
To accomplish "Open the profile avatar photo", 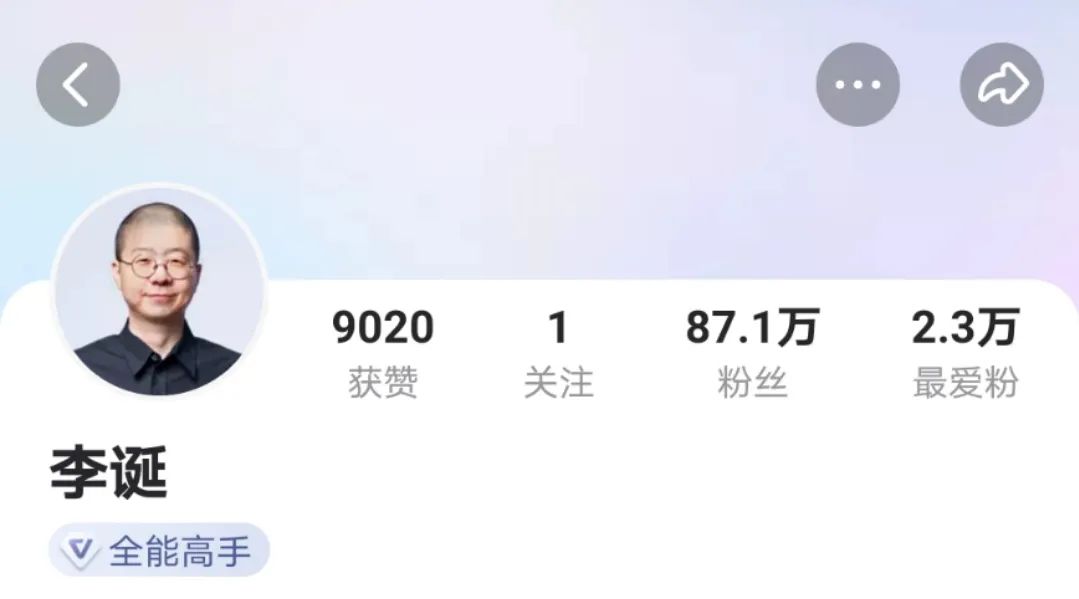I will point(159,291).
